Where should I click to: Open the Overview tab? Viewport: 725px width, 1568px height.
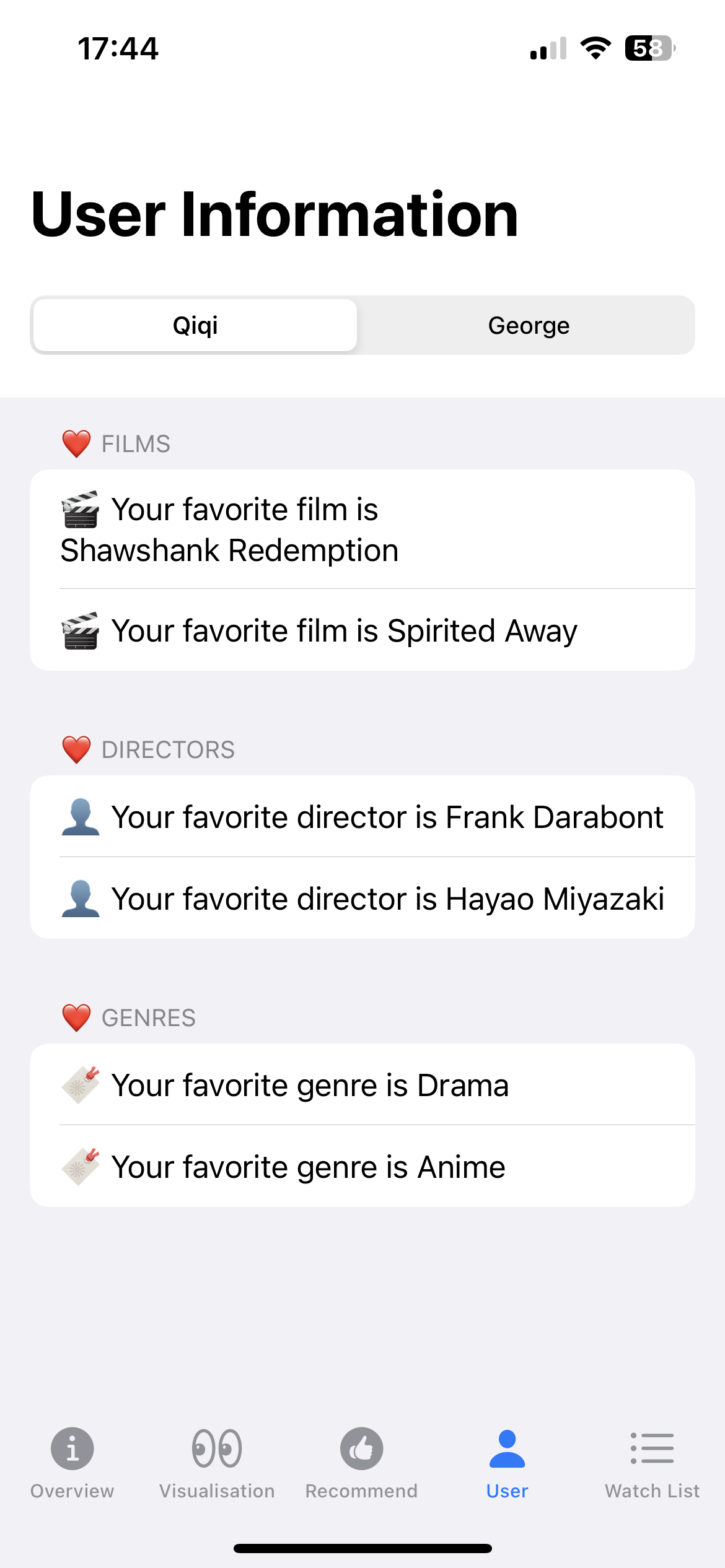pos(72,1464)
